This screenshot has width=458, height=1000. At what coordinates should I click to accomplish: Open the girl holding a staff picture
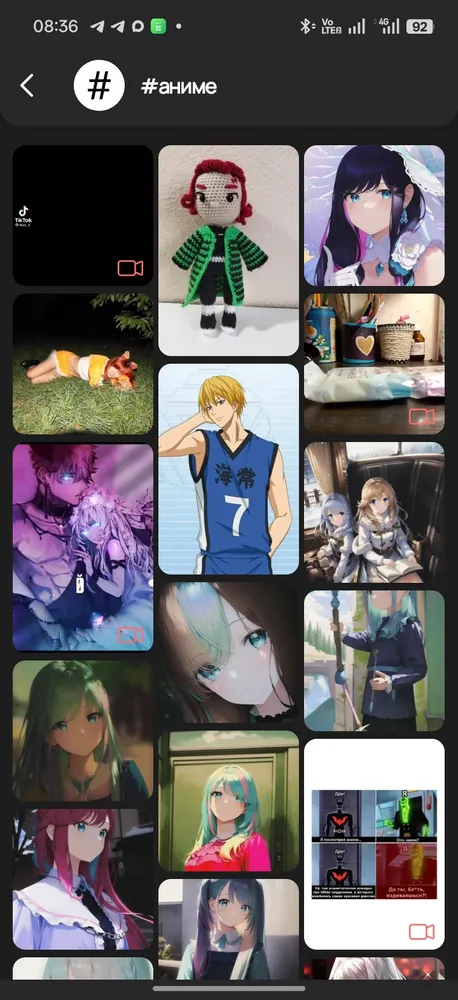point(374,661)
